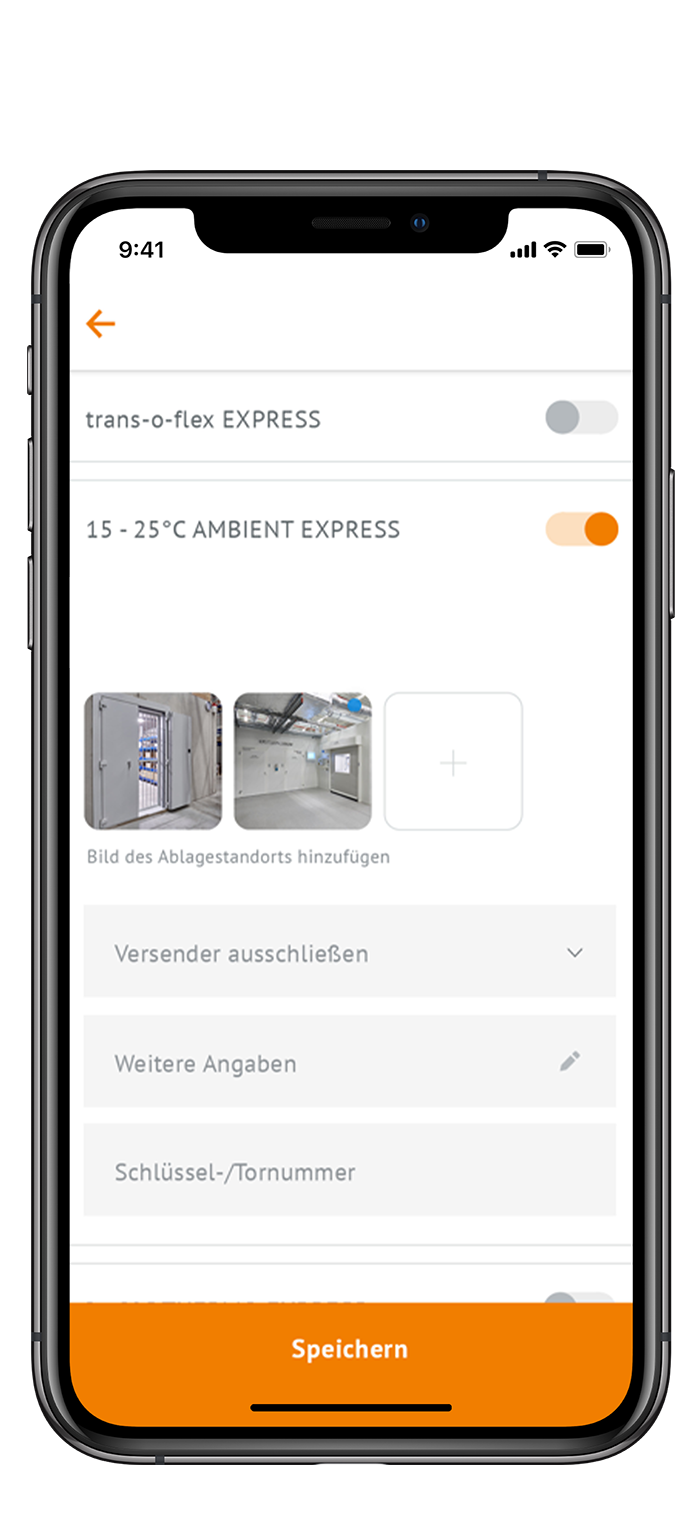Enable the trans-o-flex EXPRESS switch

point(581,418)
